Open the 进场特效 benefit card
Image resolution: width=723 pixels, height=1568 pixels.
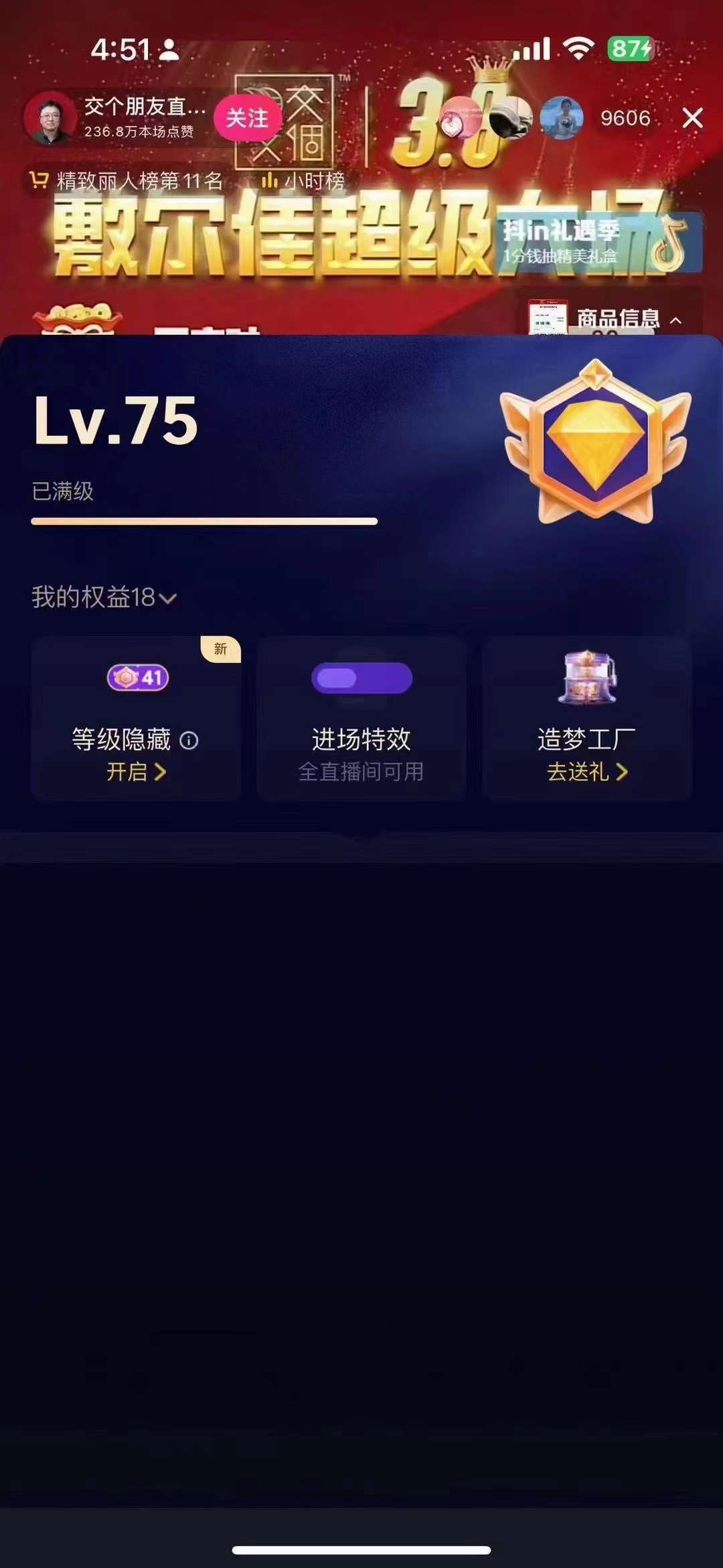pyautogui.click(x=361, y=718)
